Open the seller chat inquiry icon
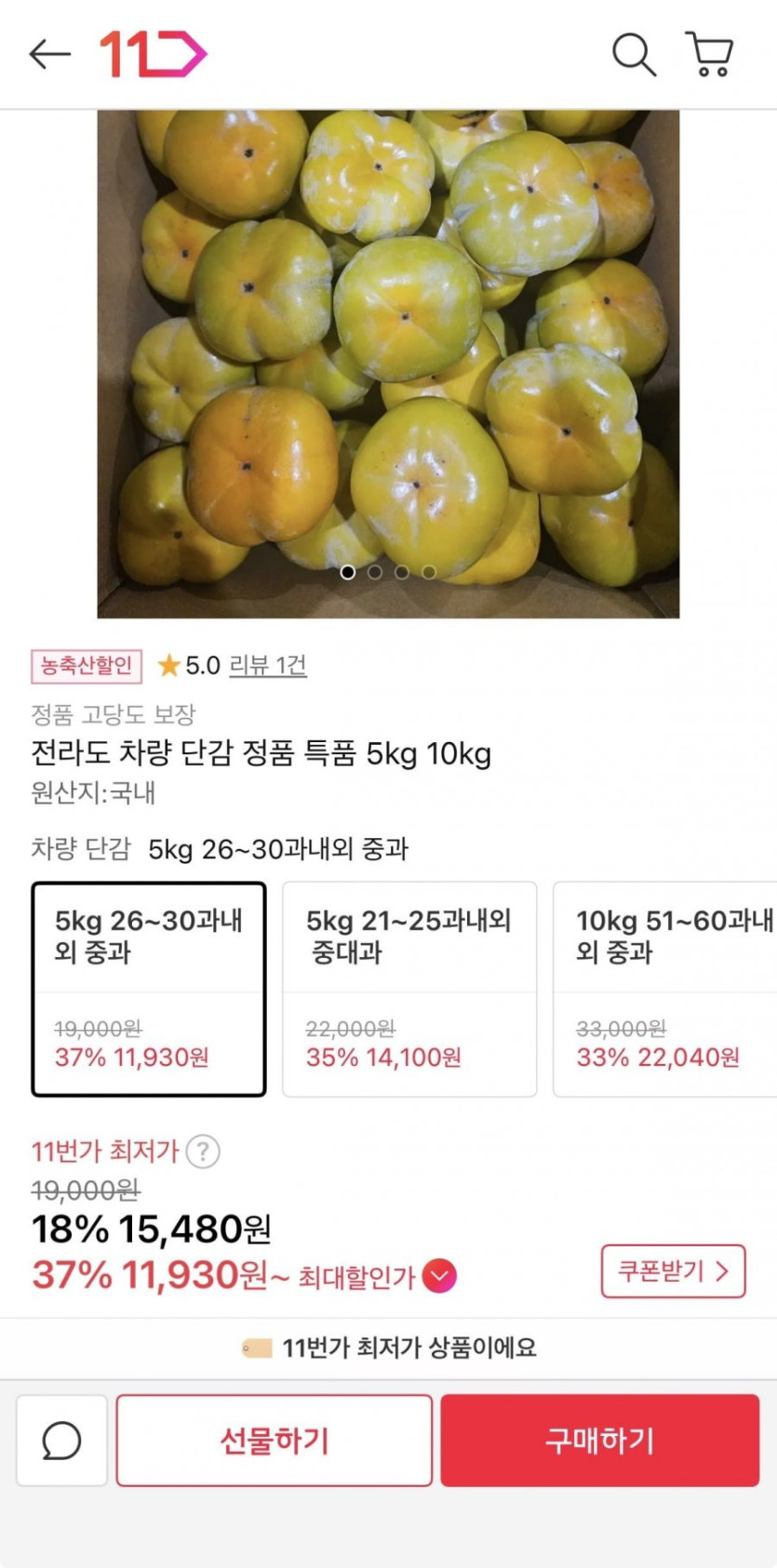Screen dimensions: 777x1568 click(x=61, y=1441)
